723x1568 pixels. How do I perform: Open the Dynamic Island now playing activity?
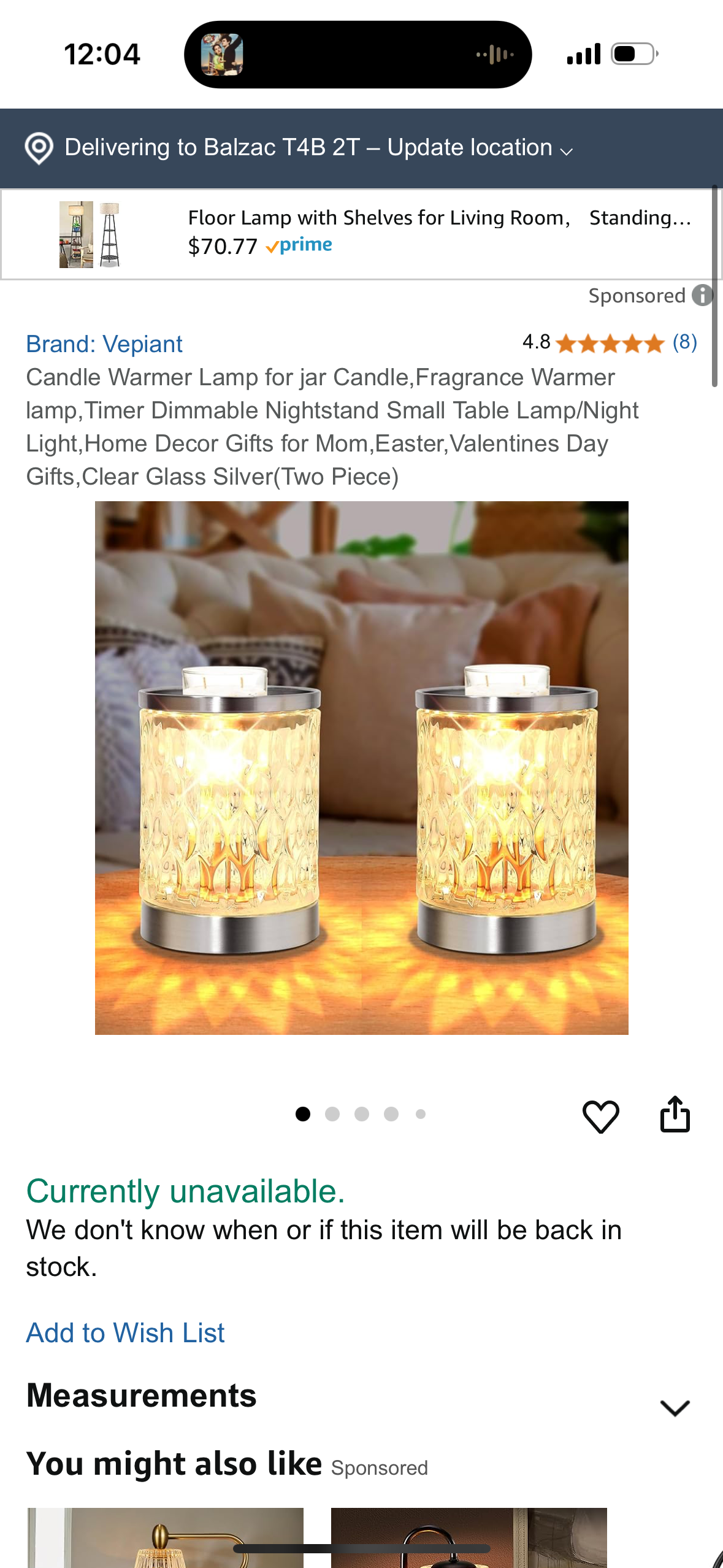click(358, 55)
